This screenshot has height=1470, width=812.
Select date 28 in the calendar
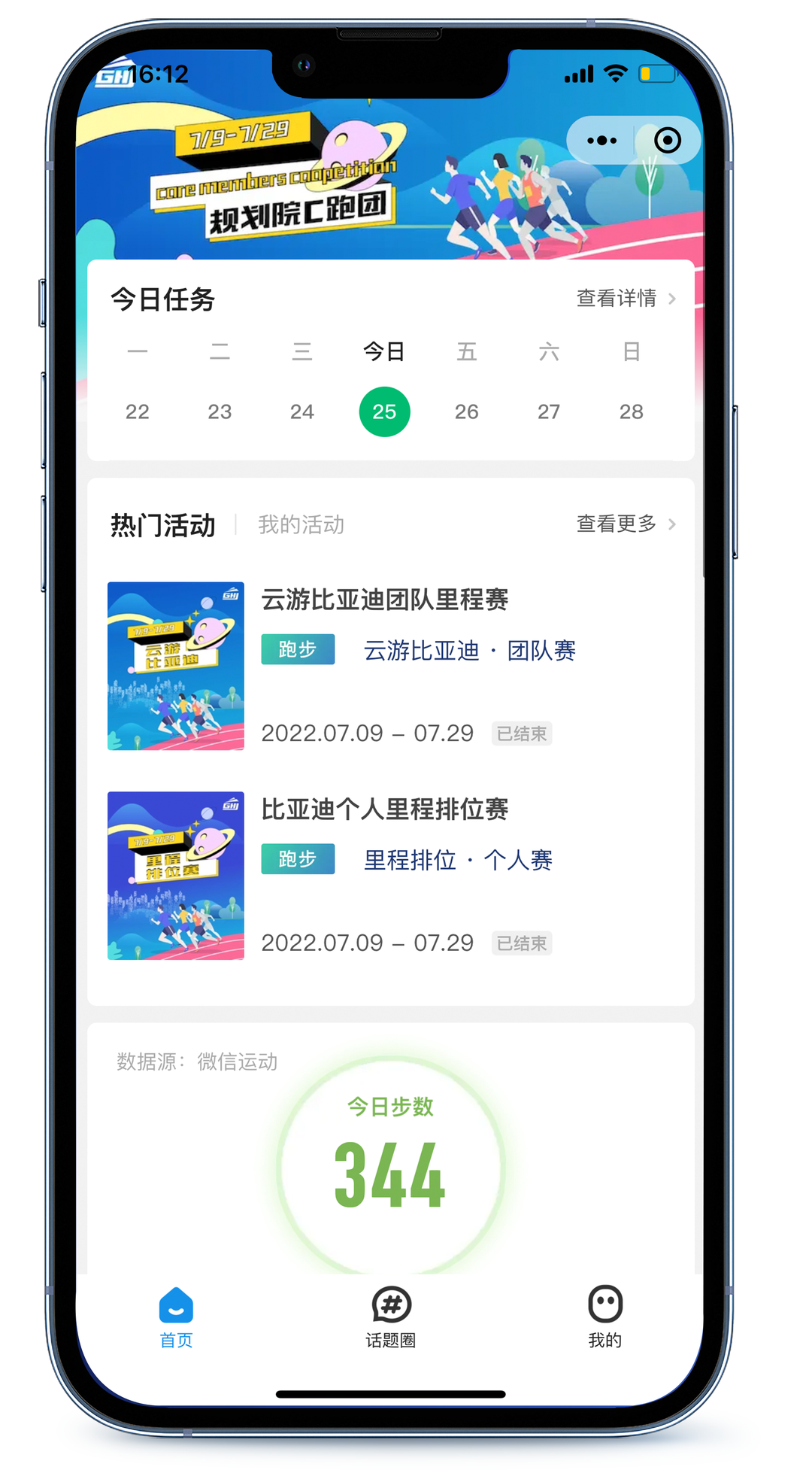[x=631, y=412]
